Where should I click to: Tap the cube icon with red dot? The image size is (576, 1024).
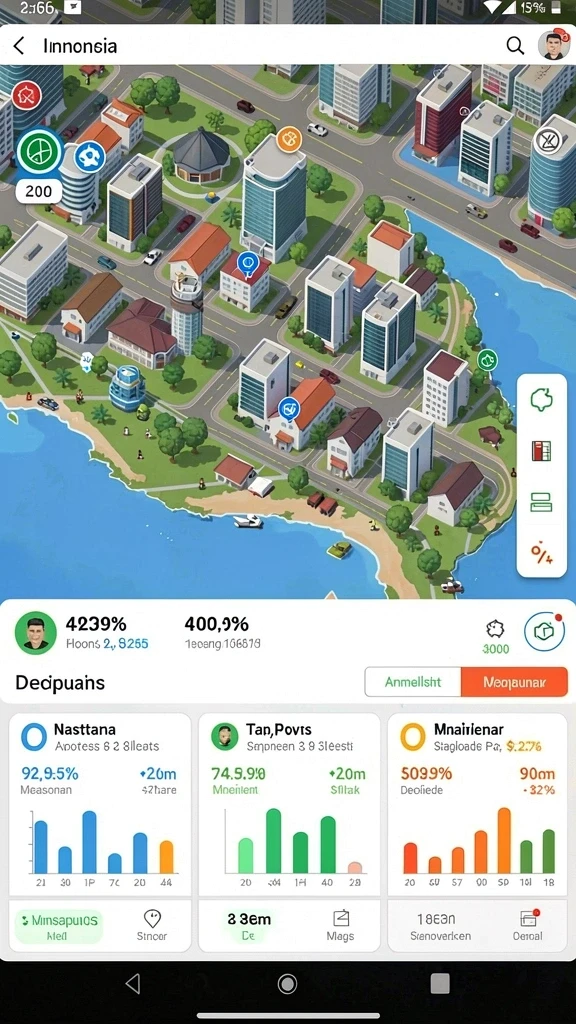click(x=544, y=632)
